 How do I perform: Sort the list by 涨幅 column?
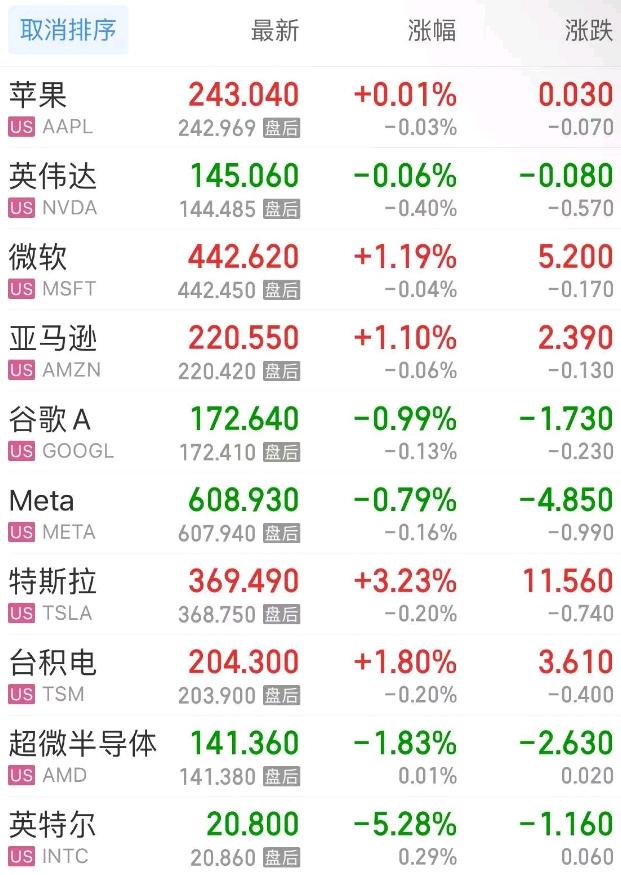[432, 31]
